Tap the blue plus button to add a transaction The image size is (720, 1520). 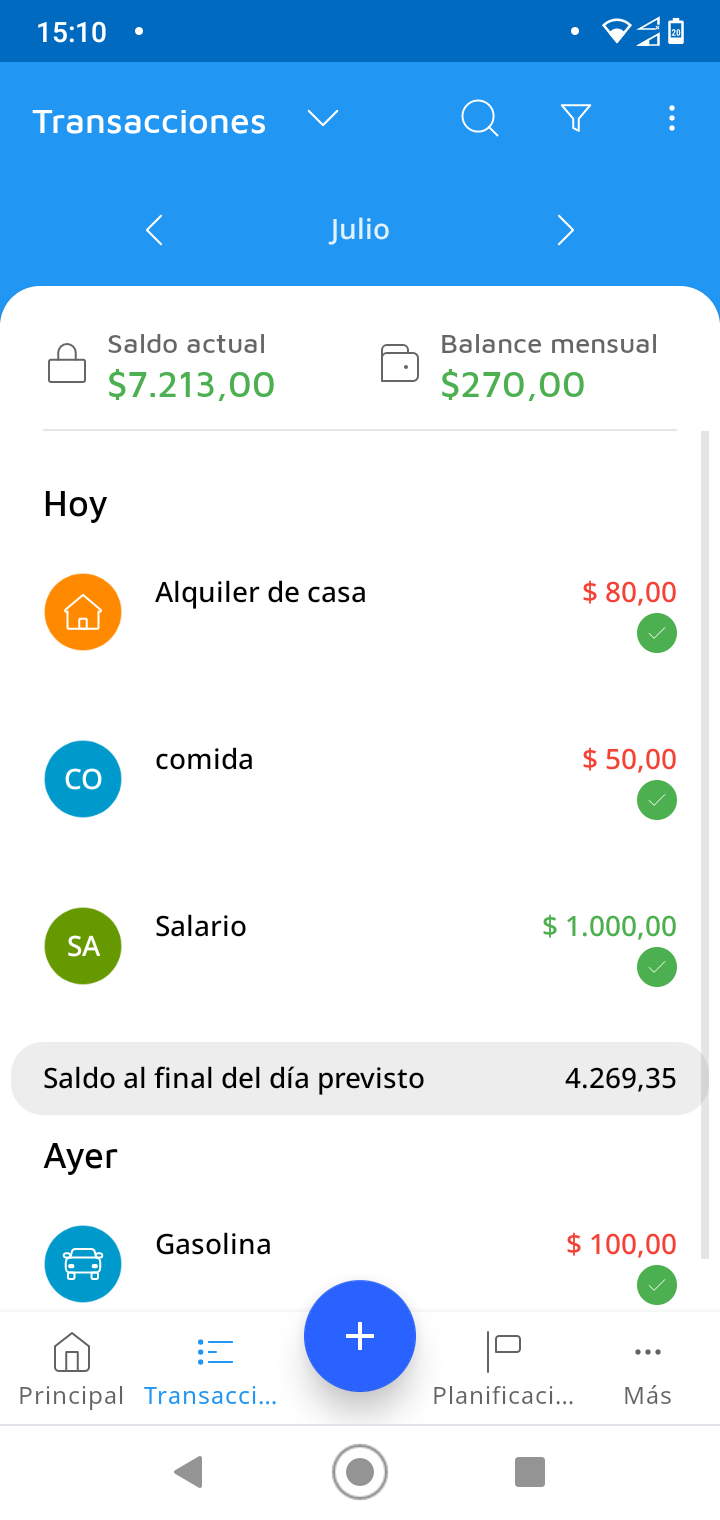[x=359, y=1335]
